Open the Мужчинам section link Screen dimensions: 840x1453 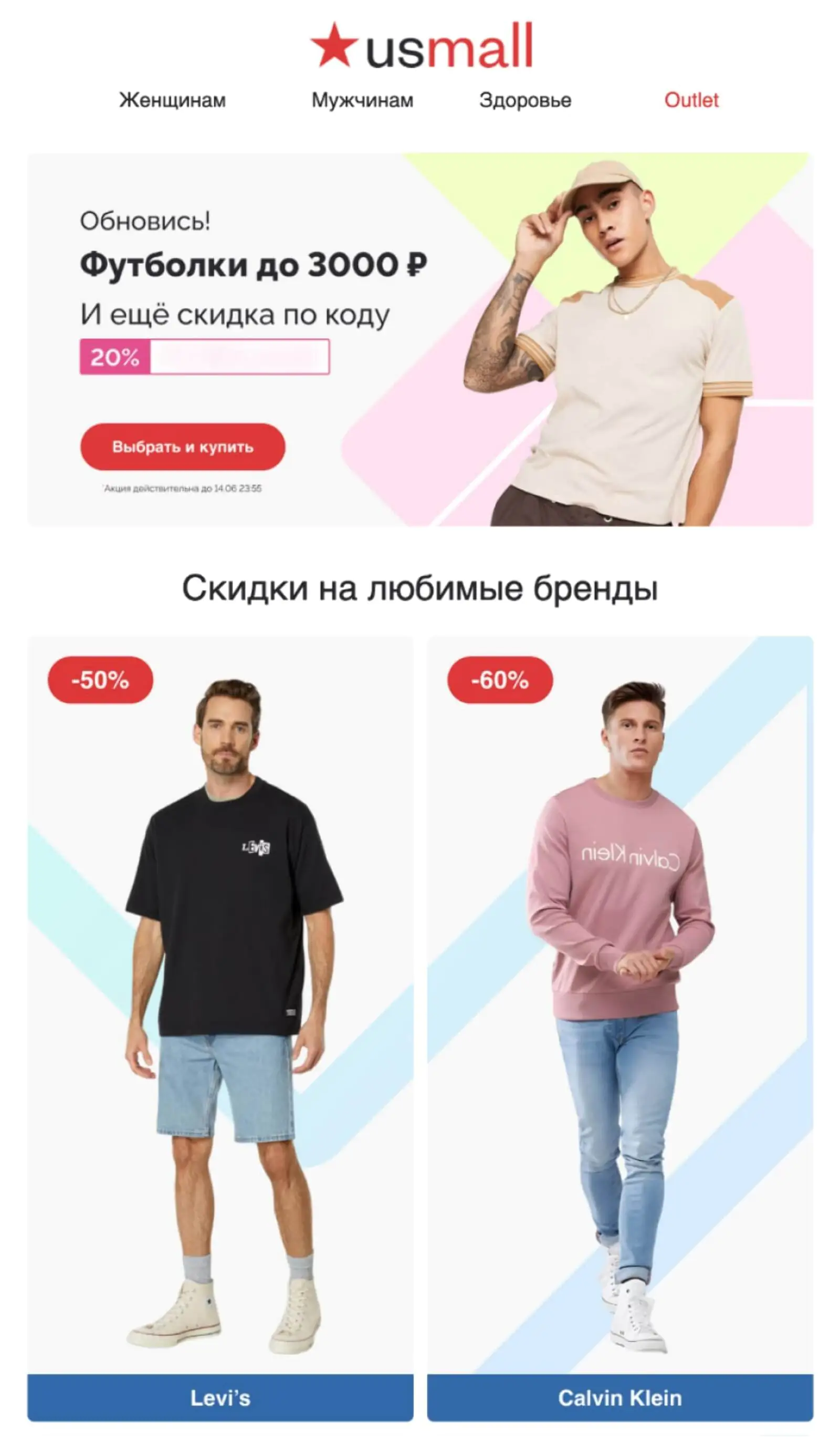[x=362, y=100]
